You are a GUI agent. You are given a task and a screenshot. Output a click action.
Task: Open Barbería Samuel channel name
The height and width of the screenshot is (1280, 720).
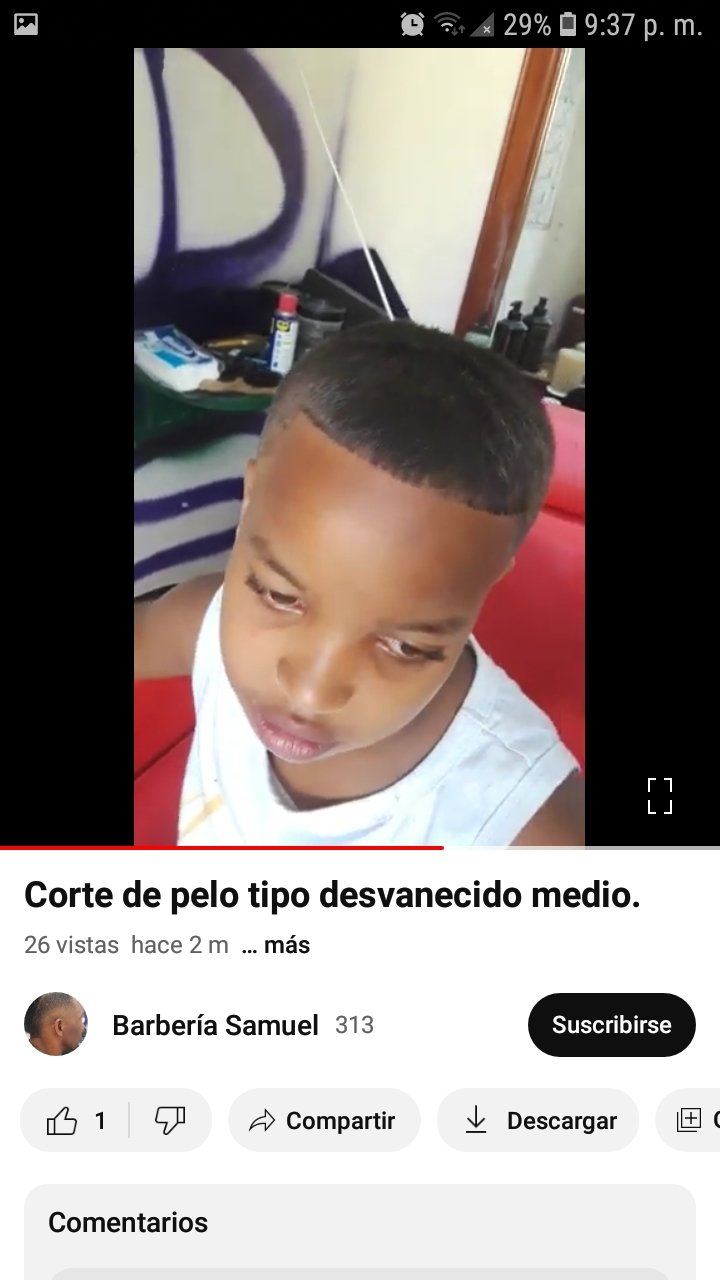pyautogui.click(x=215, y=1025)
